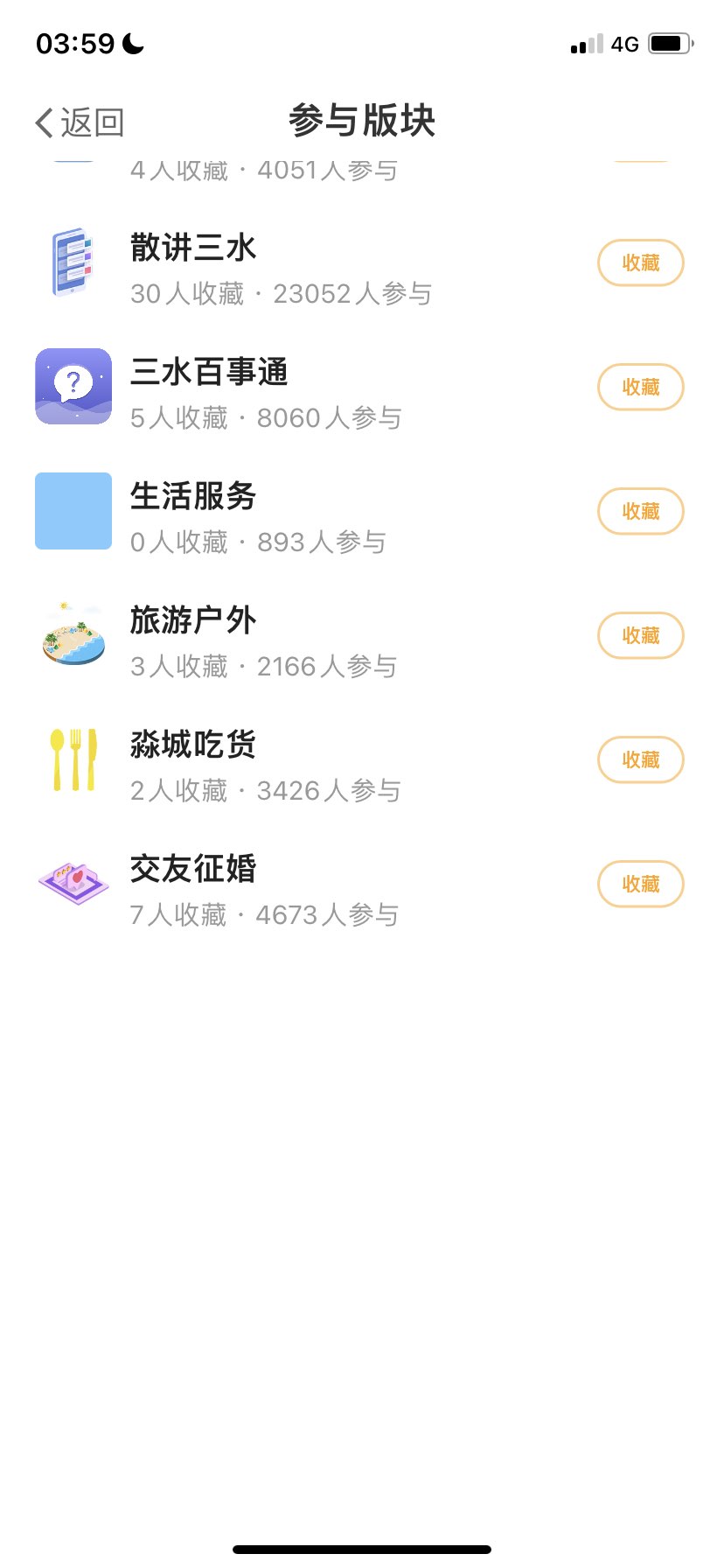This screenshot has height=1568, width=724.
Task: Favorite the 生活服务 board
Action: (x=640, y=511)
